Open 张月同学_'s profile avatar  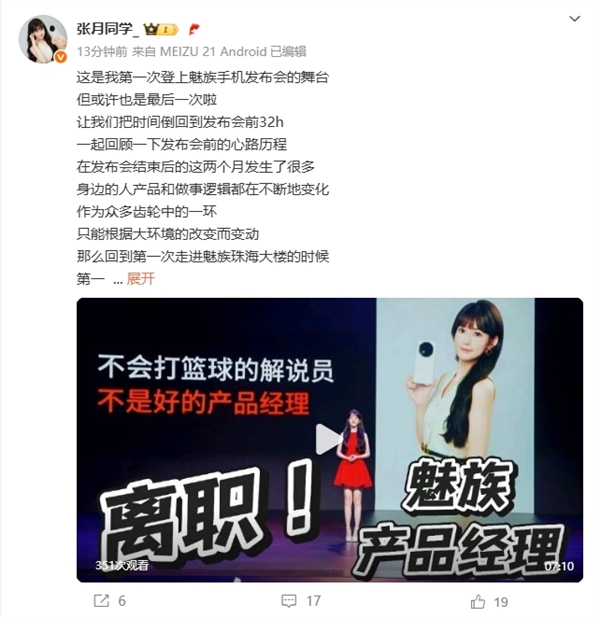(x=44, y=39)
